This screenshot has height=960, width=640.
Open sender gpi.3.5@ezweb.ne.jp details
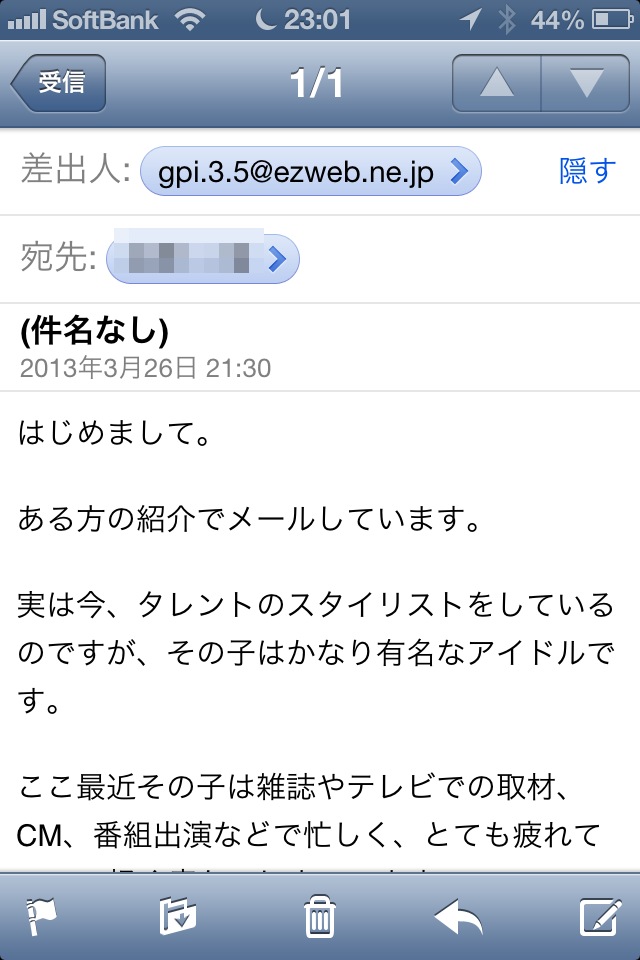312,172
